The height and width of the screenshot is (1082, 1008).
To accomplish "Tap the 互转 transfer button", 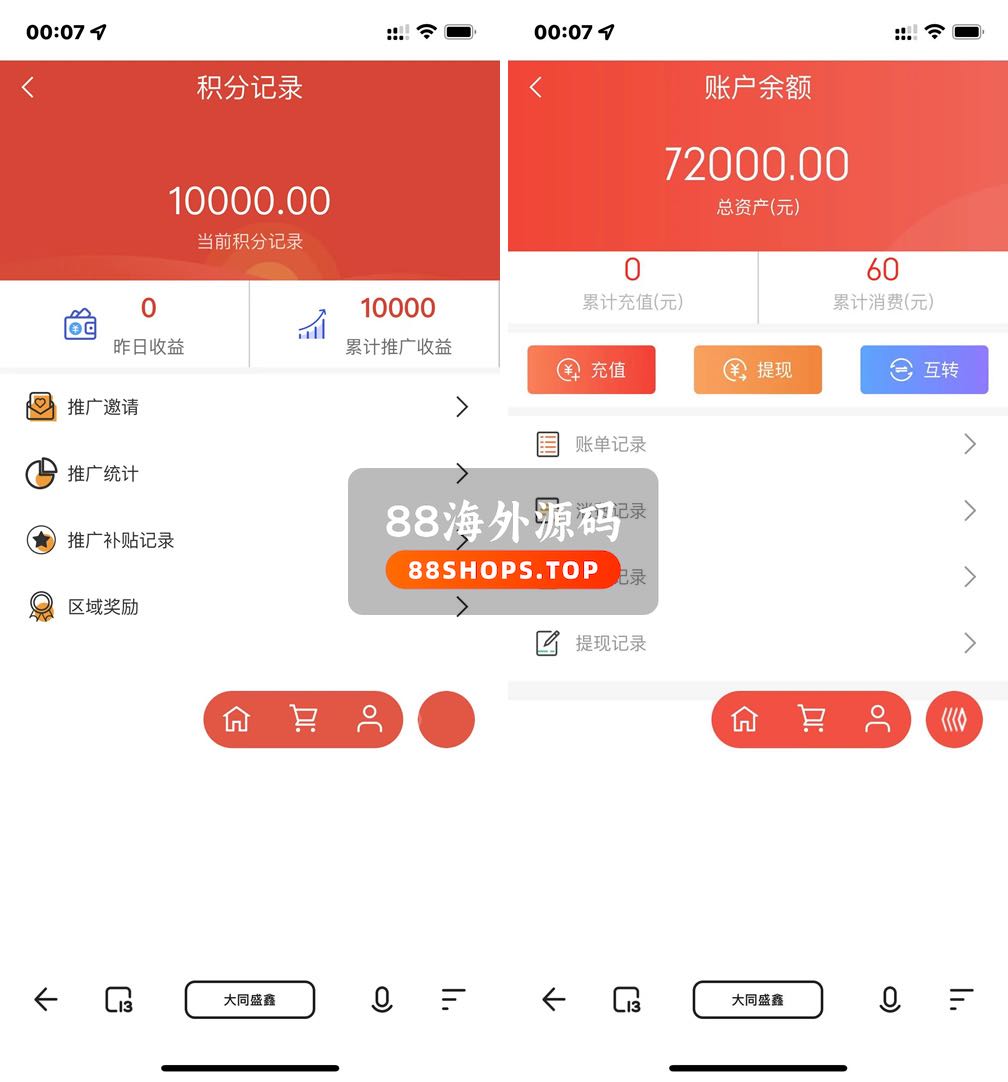I will click(x=924, y=370).
